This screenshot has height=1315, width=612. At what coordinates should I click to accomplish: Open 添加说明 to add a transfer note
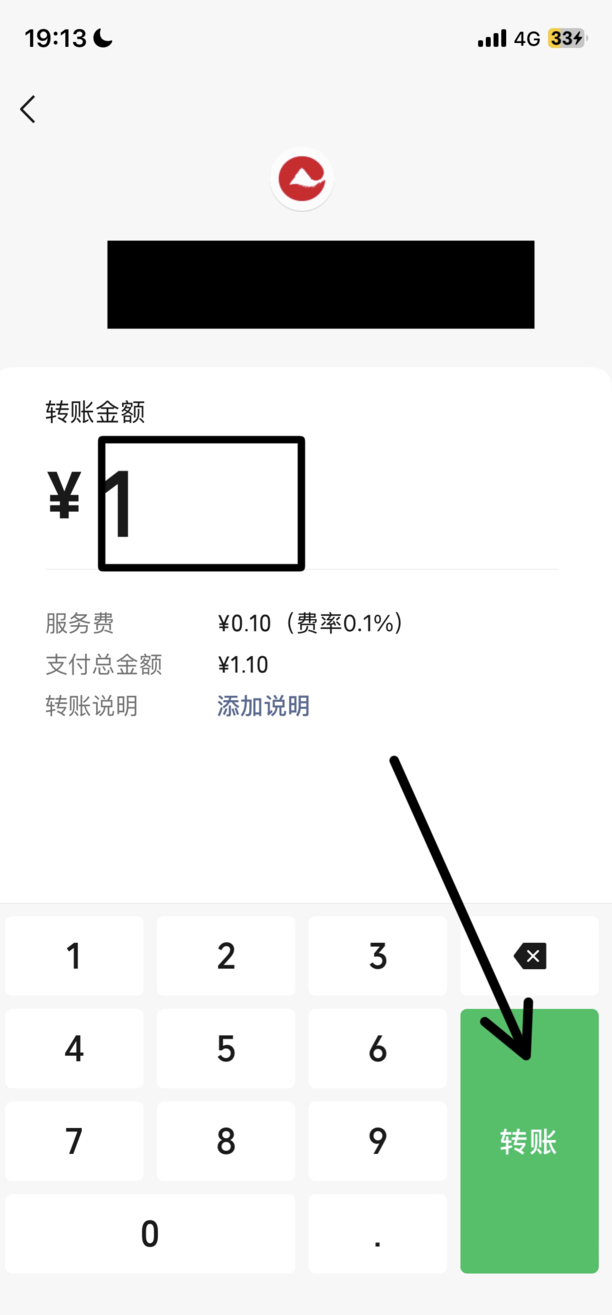pyautogui.click(x=263, y=706)
